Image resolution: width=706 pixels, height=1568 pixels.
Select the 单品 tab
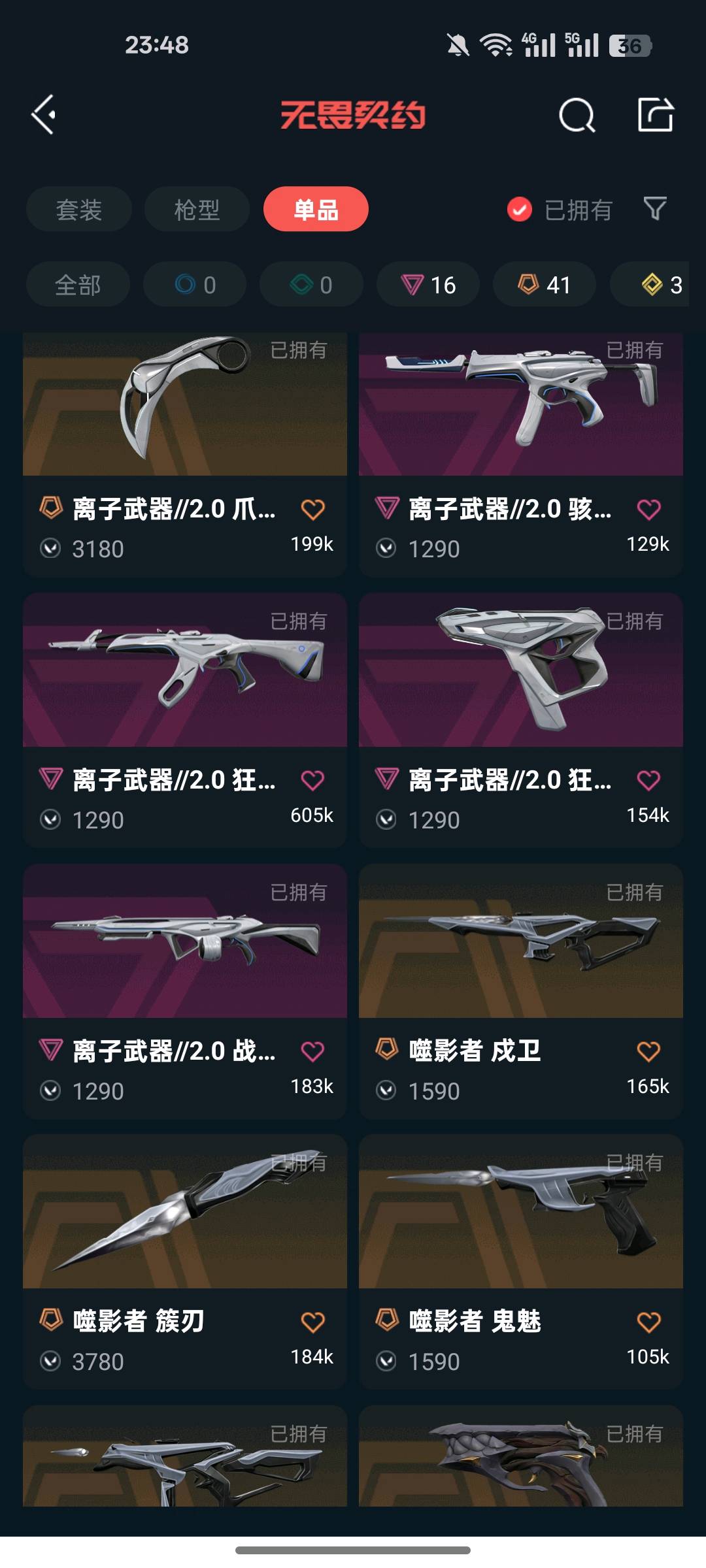tap(316, 209)
